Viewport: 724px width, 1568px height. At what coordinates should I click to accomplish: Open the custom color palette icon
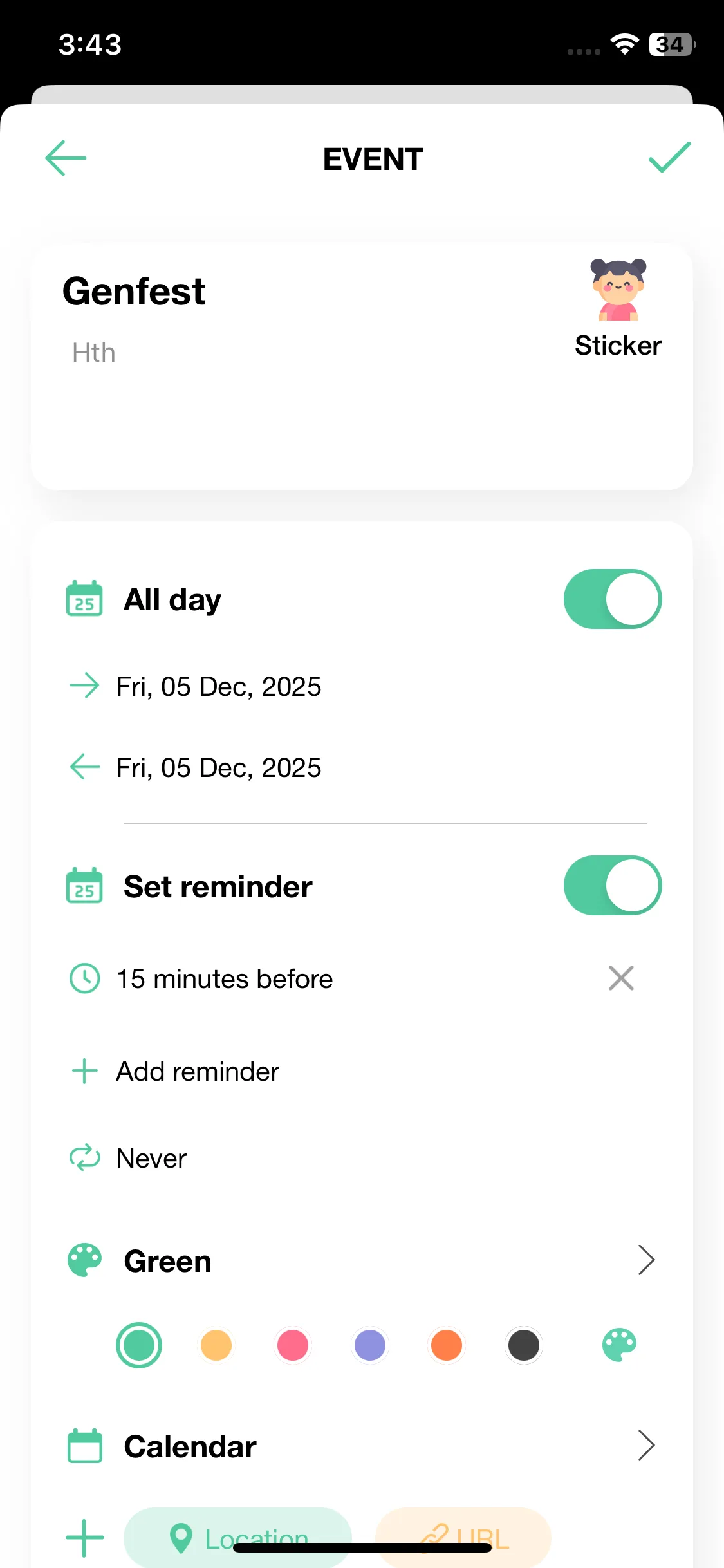619,1345
